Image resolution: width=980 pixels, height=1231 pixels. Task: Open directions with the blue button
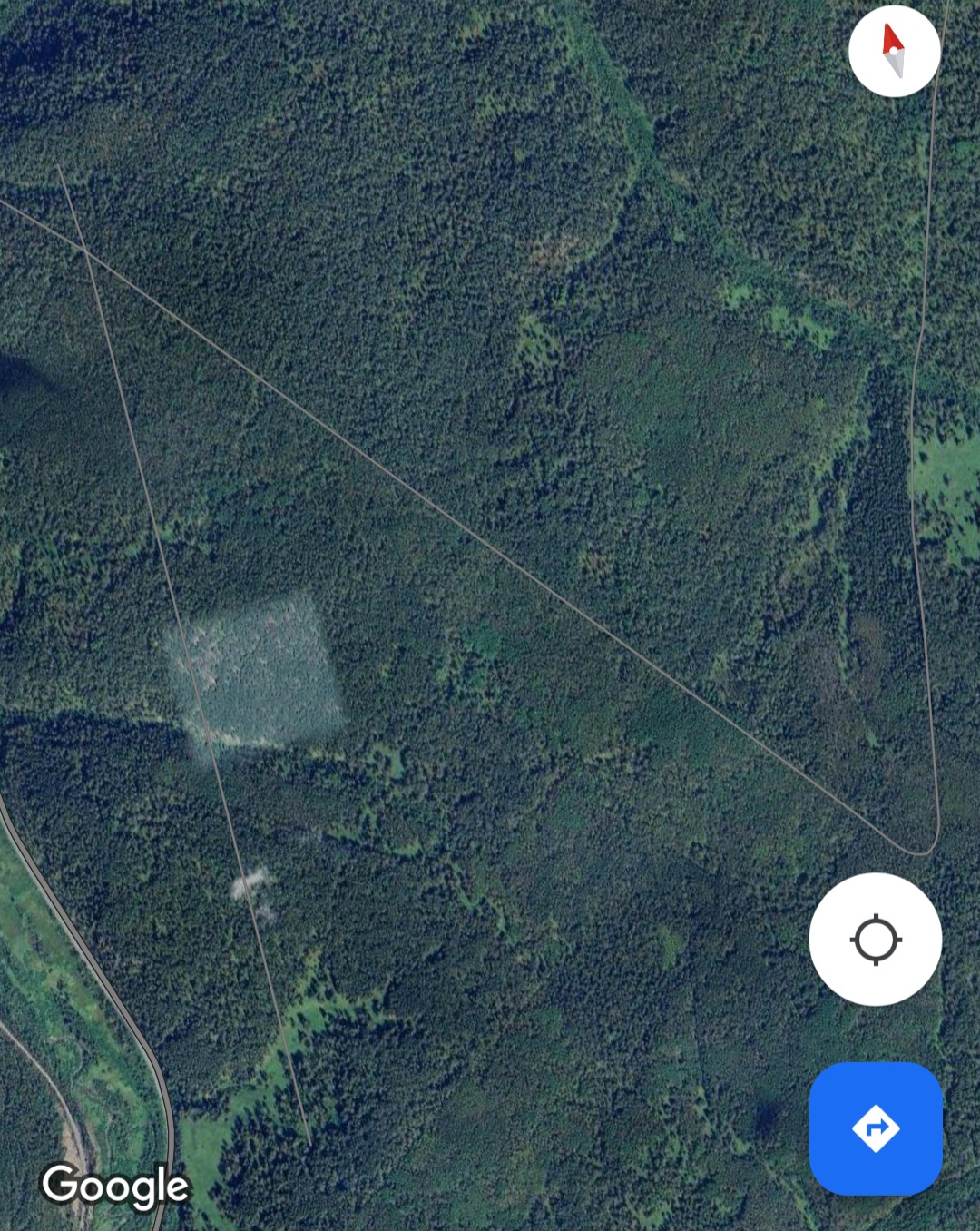[876, 1128]
